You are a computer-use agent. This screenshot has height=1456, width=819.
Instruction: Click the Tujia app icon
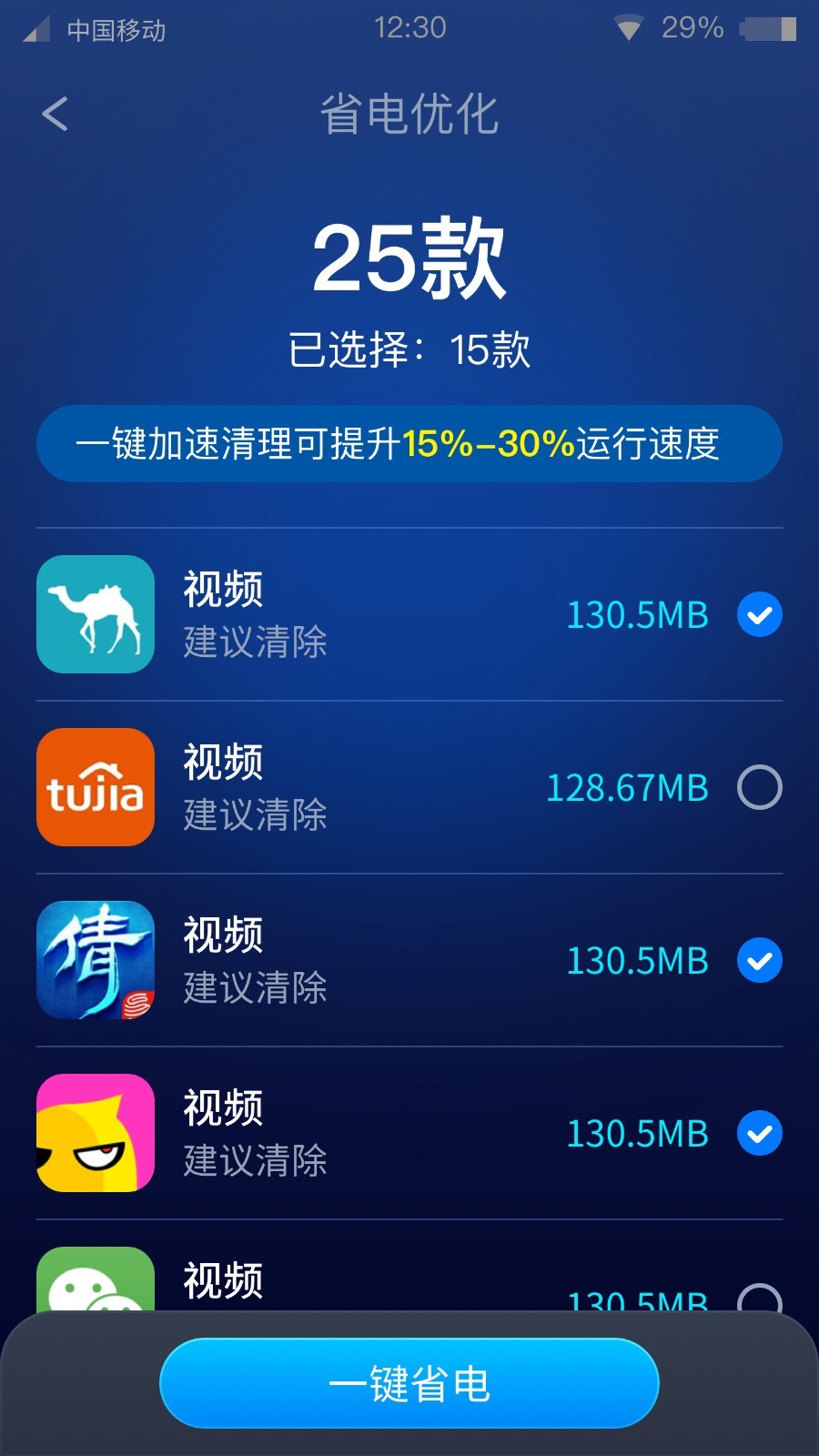coord(95,788)
